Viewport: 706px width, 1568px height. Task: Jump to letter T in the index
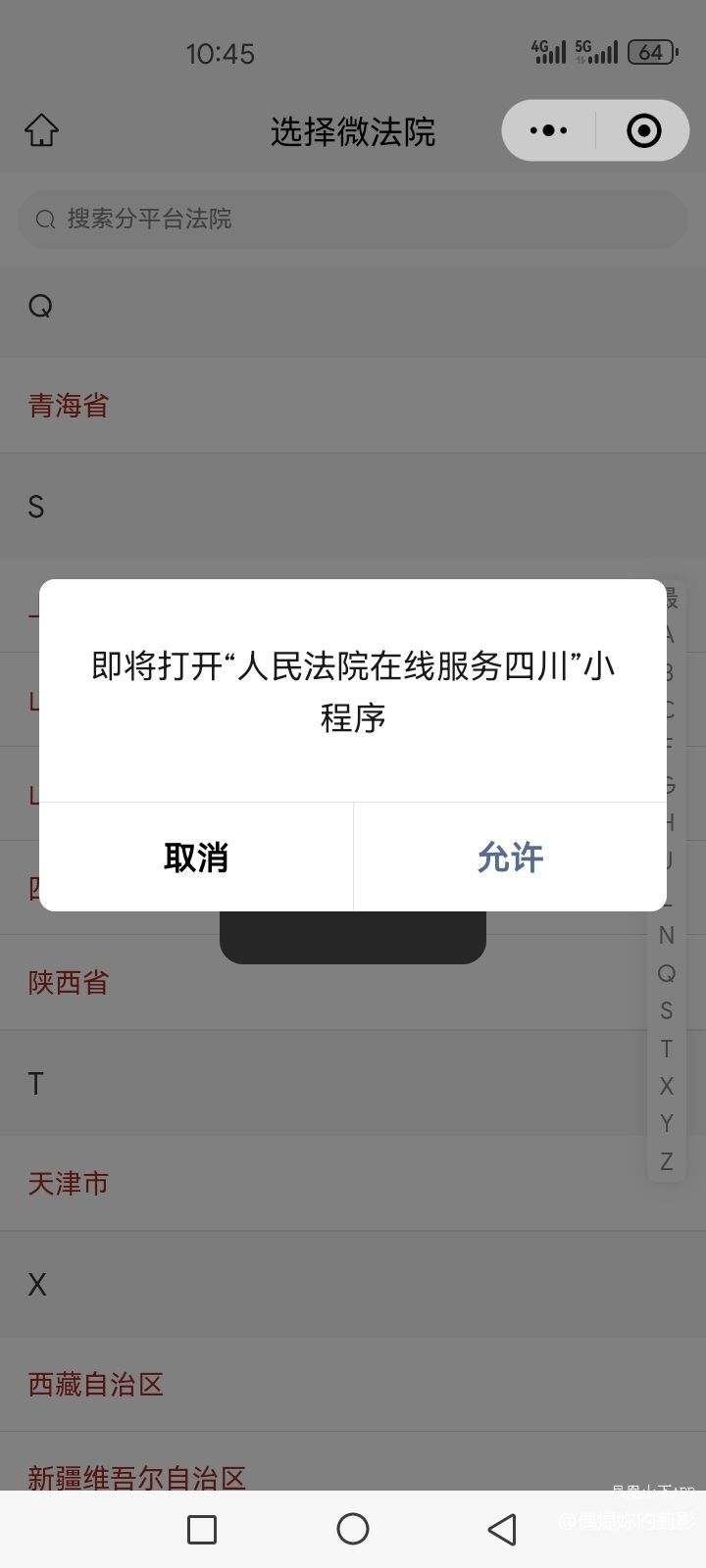point(667,1049)
